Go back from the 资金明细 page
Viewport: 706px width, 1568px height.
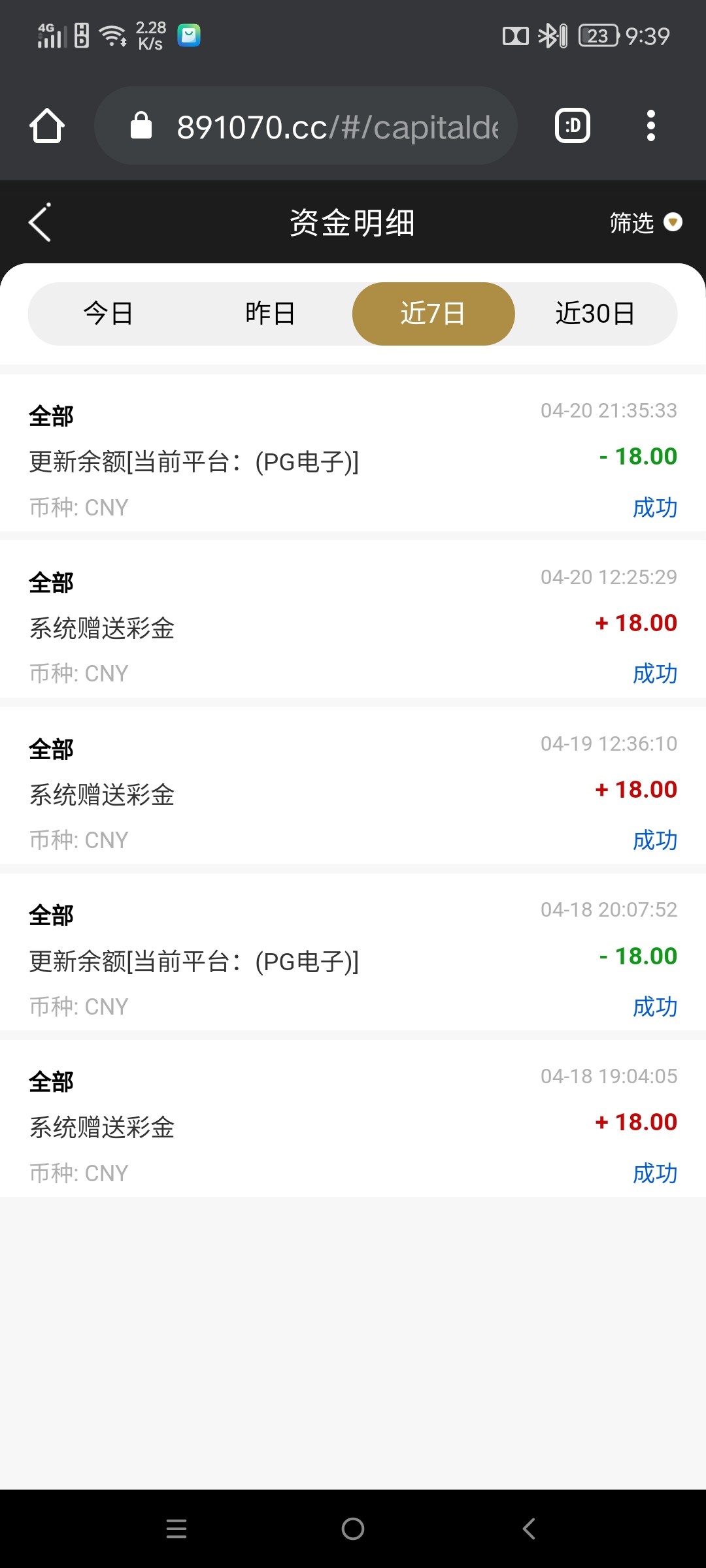point(40,222)
